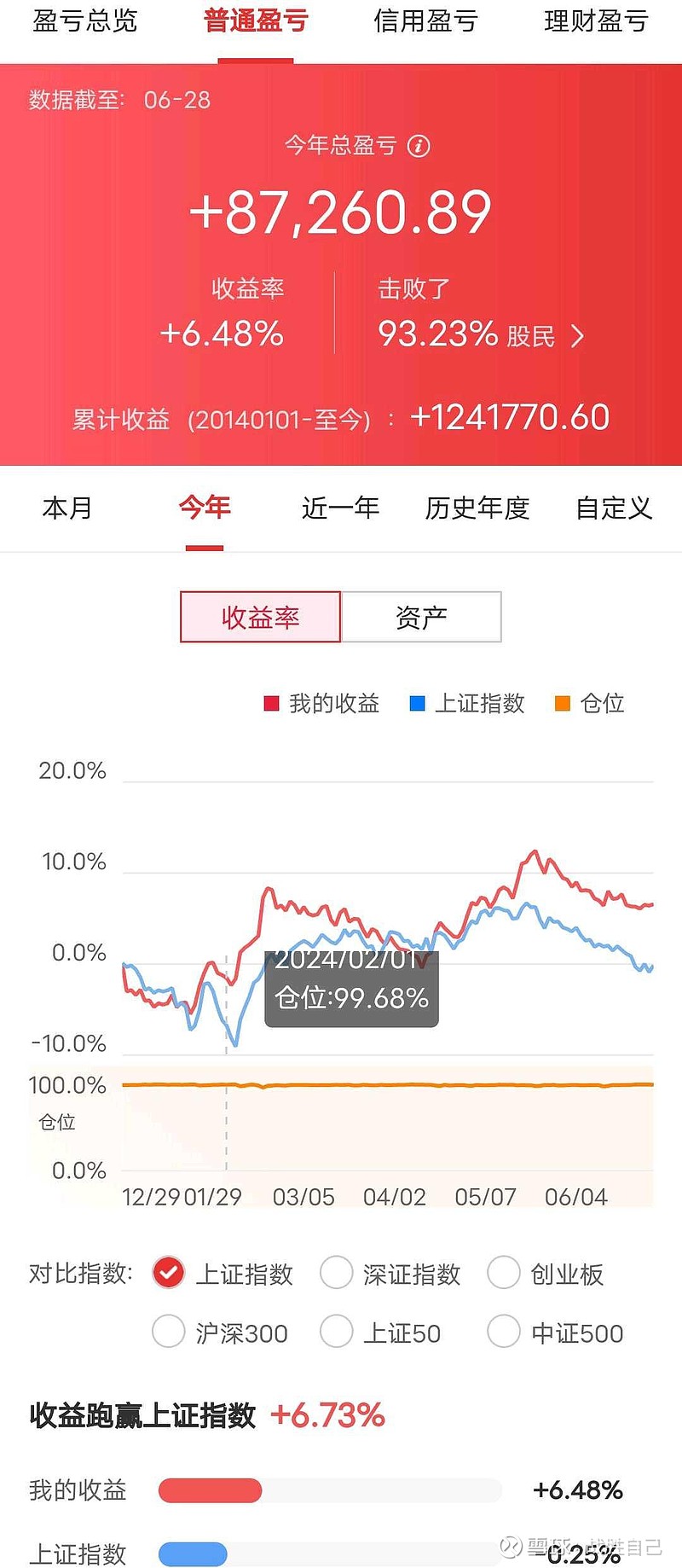Select 创业板 as comparison index
The image size is (682, 1568).
[x=546, y=1274]
